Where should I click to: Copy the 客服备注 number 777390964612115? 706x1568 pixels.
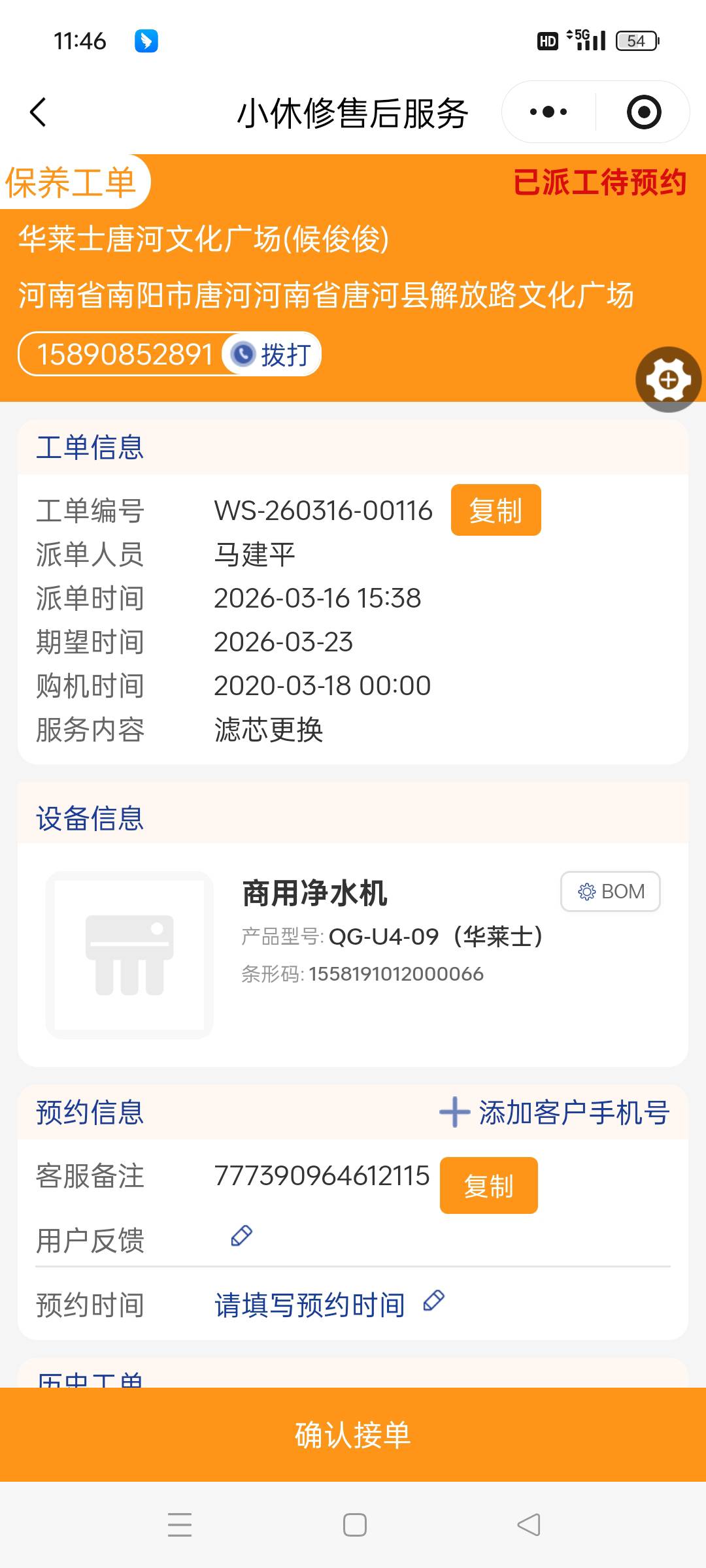[x=488, y=1186]
